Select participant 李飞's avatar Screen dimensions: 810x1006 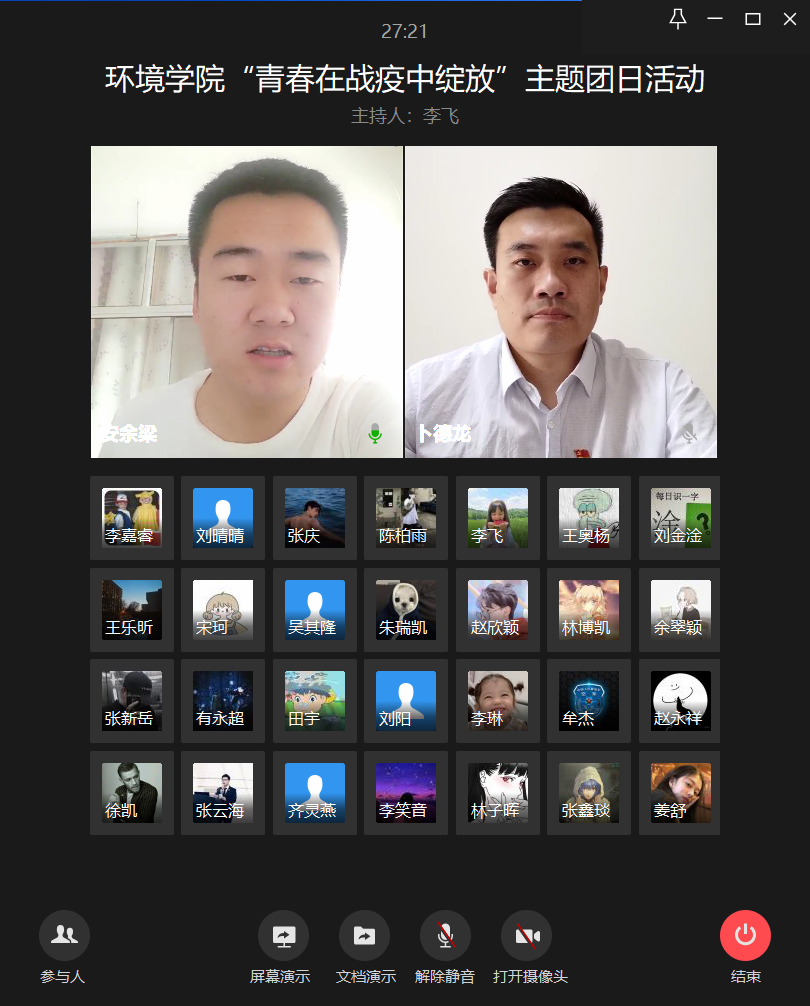pos(498,517)
